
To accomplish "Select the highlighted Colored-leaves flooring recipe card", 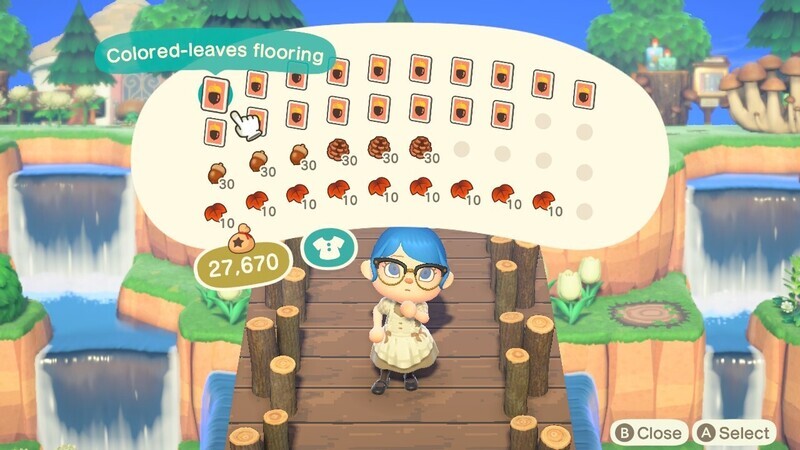I will tap(215, 93).
